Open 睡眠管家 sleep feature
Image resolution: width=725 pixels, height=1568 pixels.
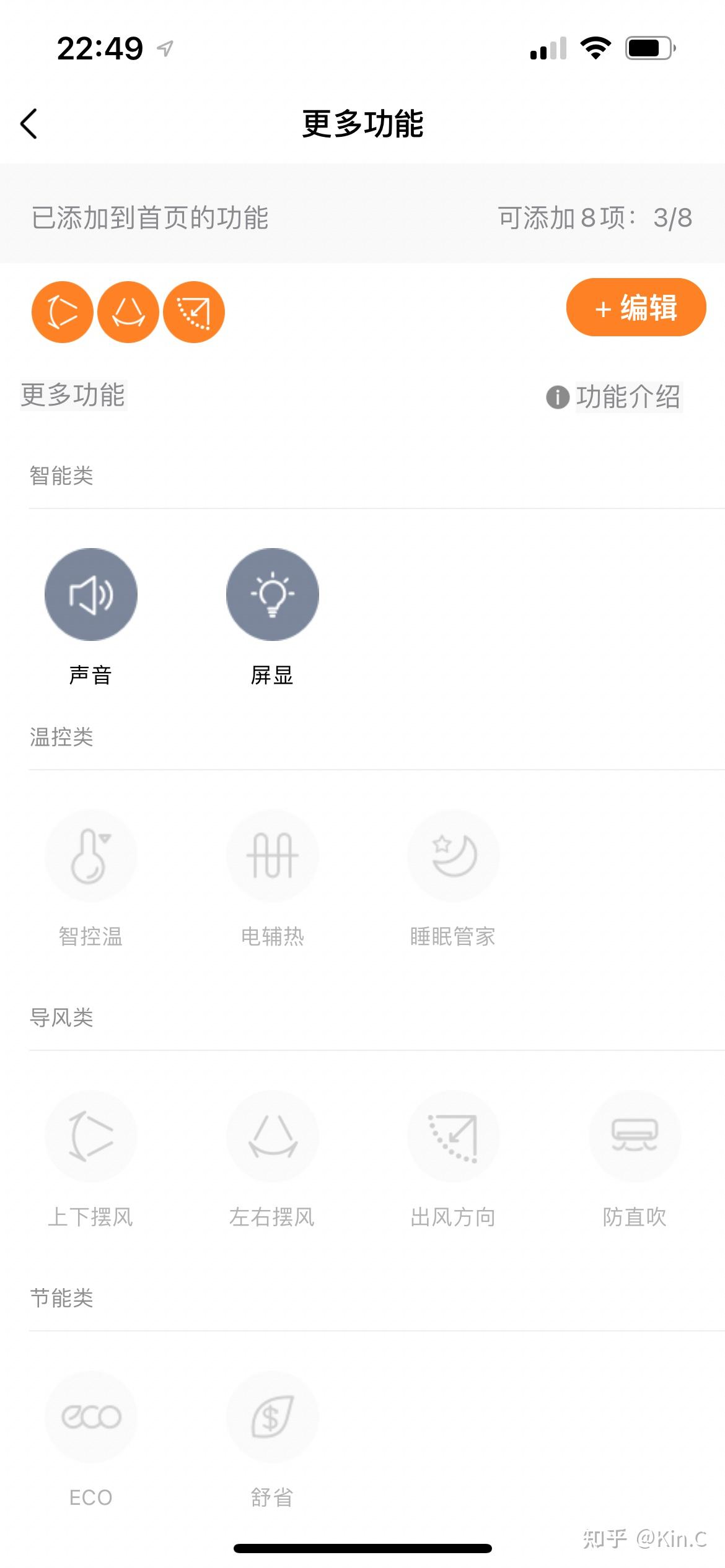pos(453,856)
